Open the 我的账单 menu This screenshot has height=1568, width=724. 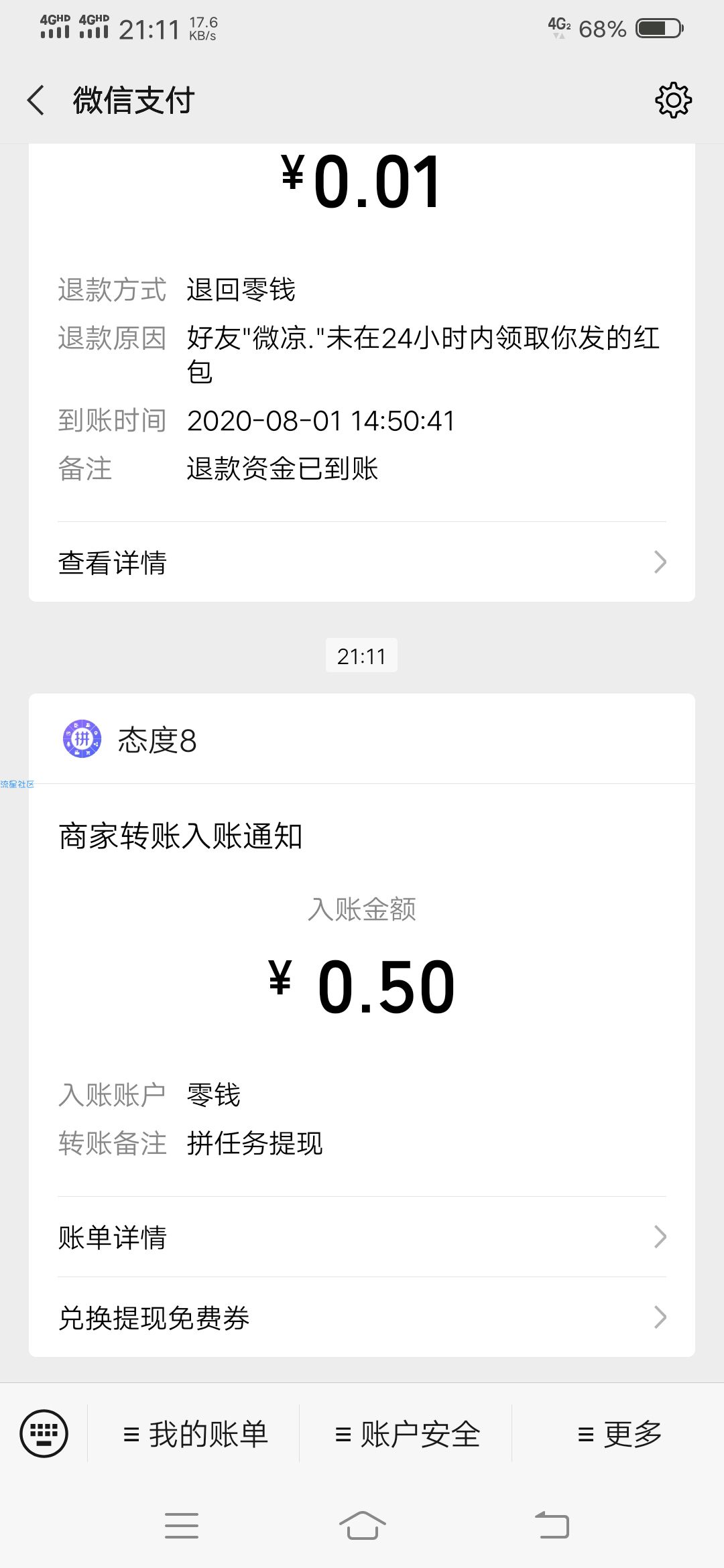[x=195, y=1434]
